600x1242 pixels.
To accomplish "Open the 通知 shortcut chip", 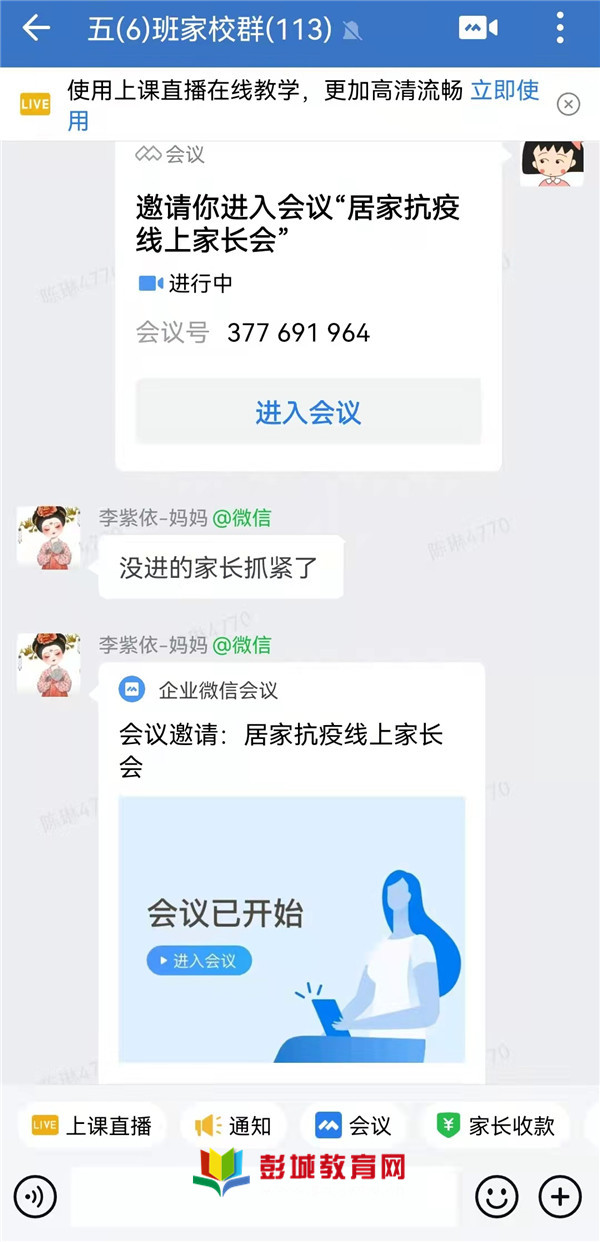I will click(x=233, y=1126).
